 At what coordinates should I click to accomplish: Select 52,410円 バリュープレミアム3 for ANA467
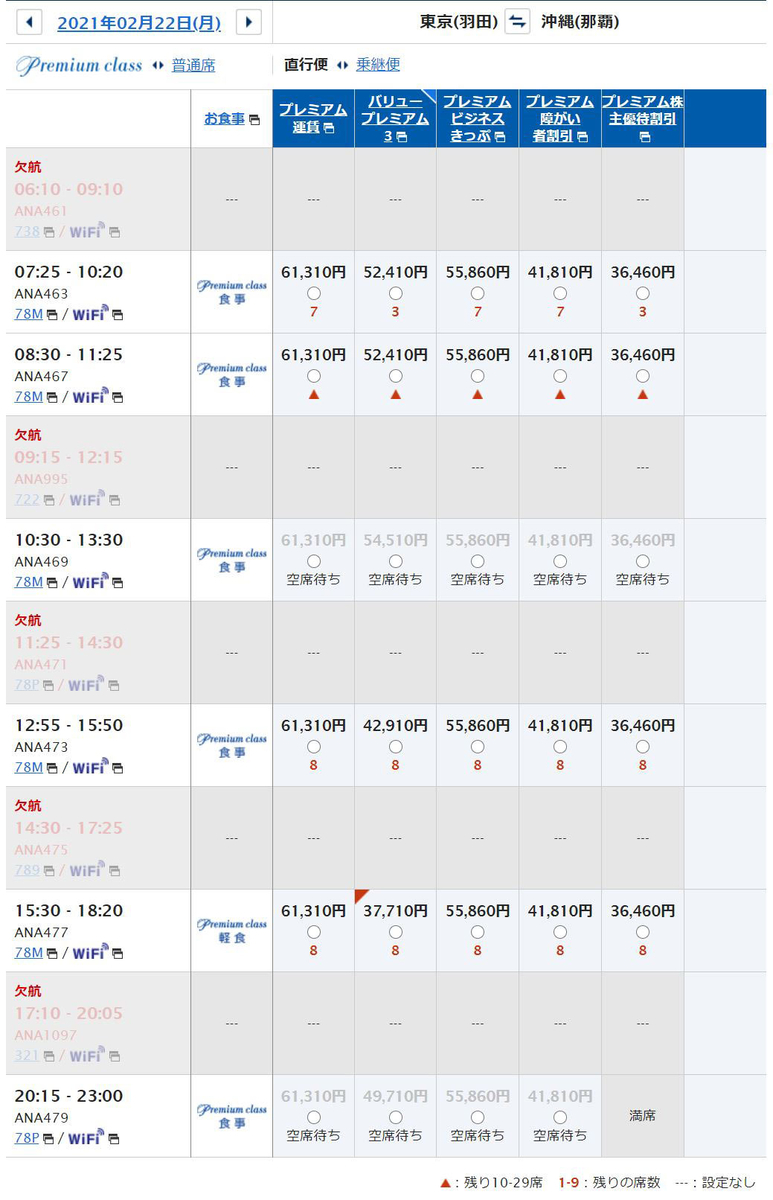(x=396, y=376)
